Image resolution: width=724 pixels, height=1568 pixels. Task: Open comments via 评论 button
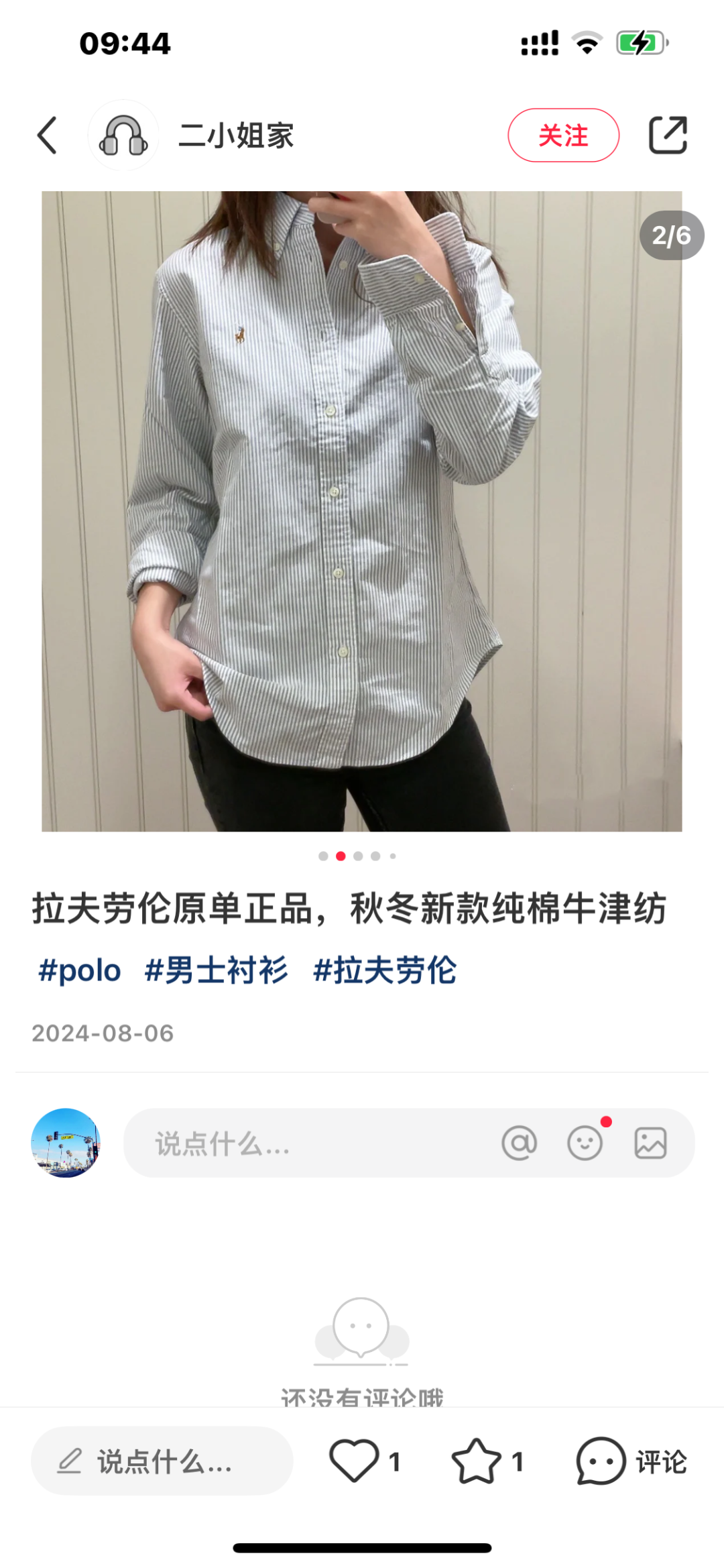pos(631,1461)
